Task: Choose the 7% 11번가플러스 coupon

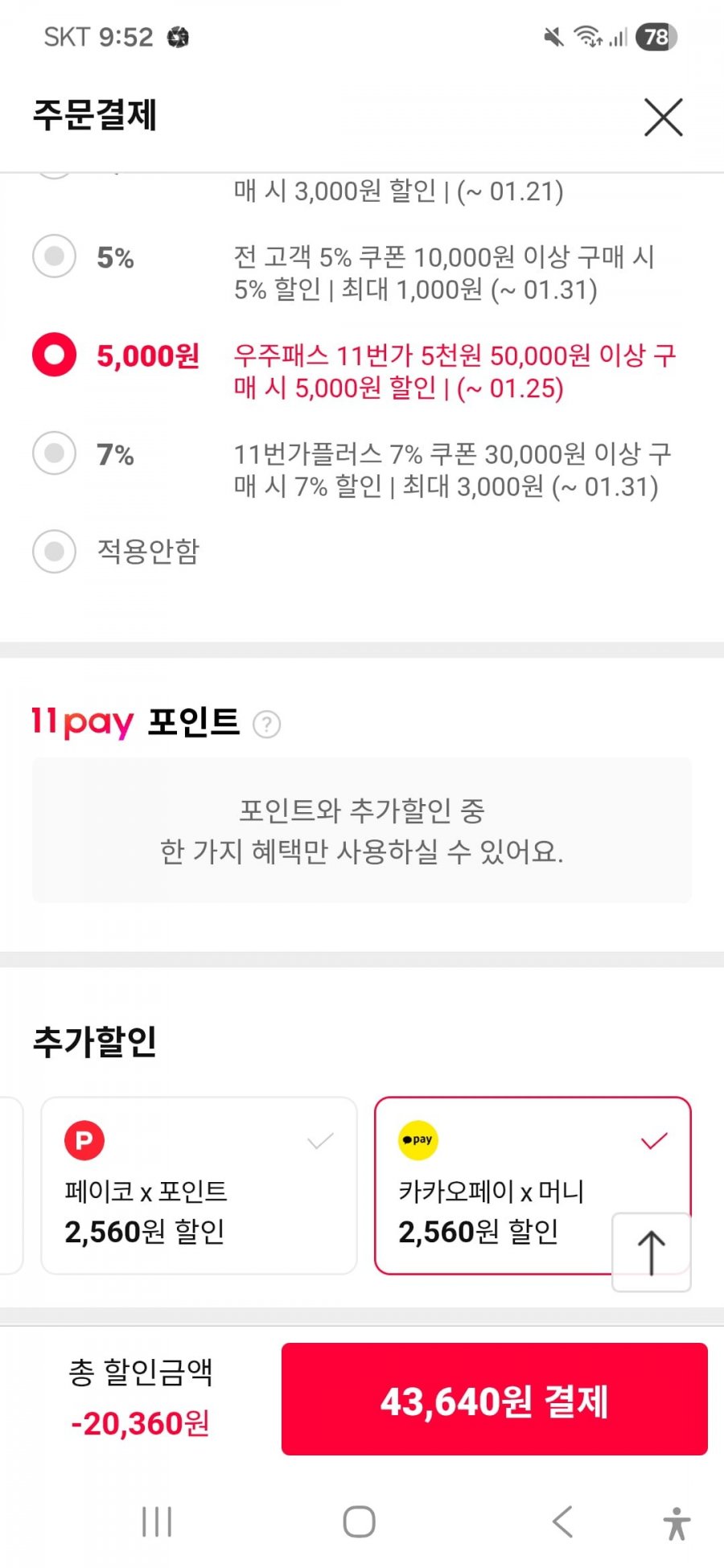Action: (x=55, y=454)
